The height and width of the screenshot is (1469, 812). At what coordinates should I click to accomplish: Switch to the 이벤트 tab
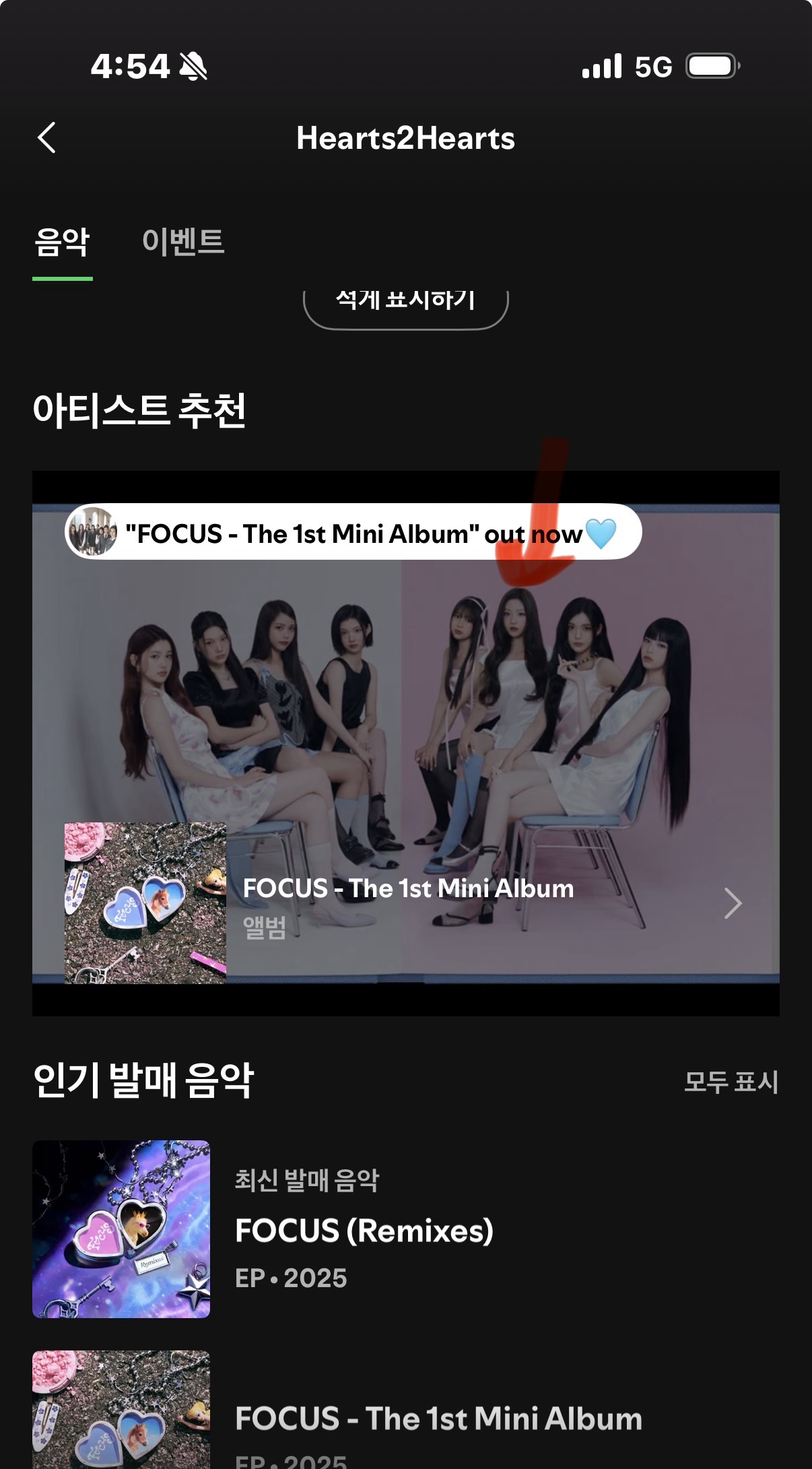click(x=183, y=242)
